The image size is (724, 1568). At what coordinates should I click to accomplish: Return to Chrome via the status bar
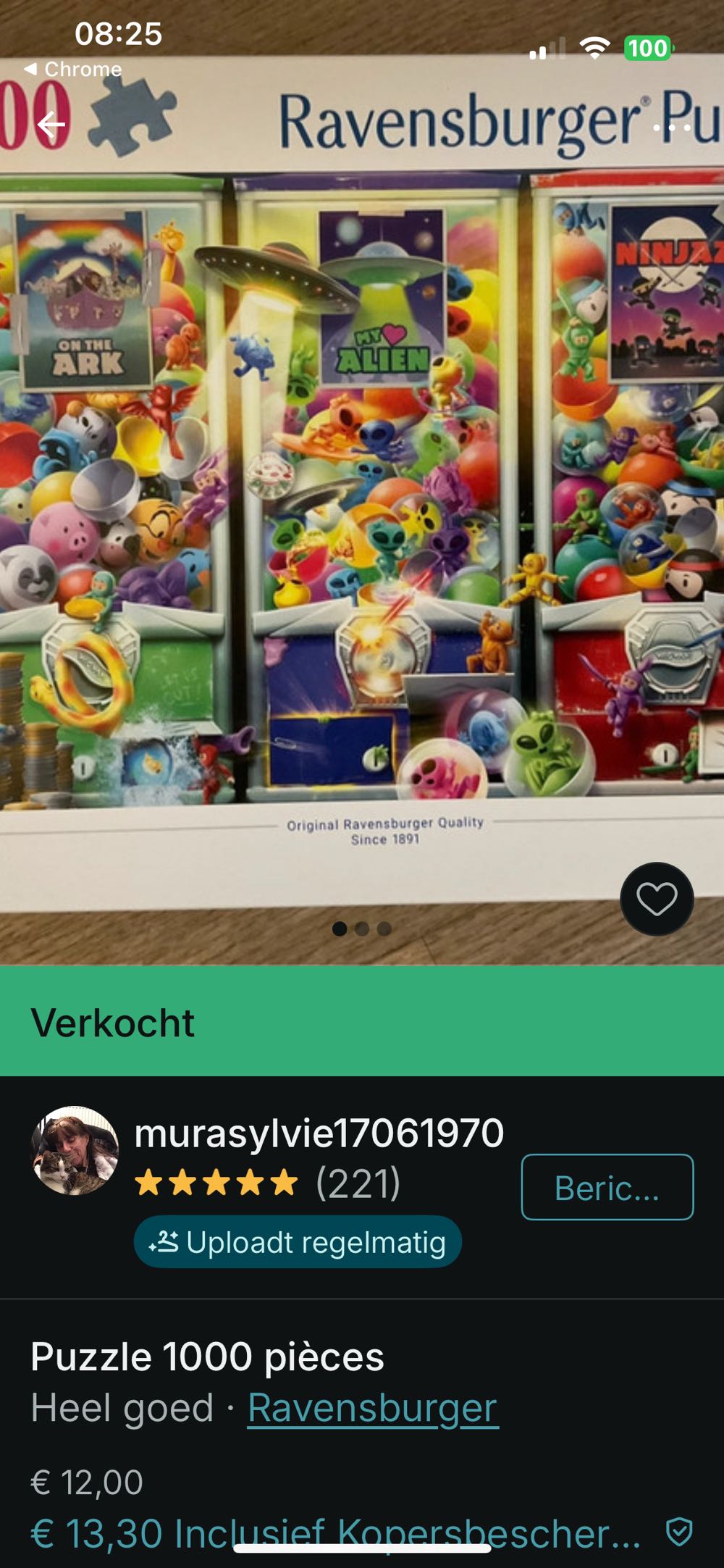point(72,70)
